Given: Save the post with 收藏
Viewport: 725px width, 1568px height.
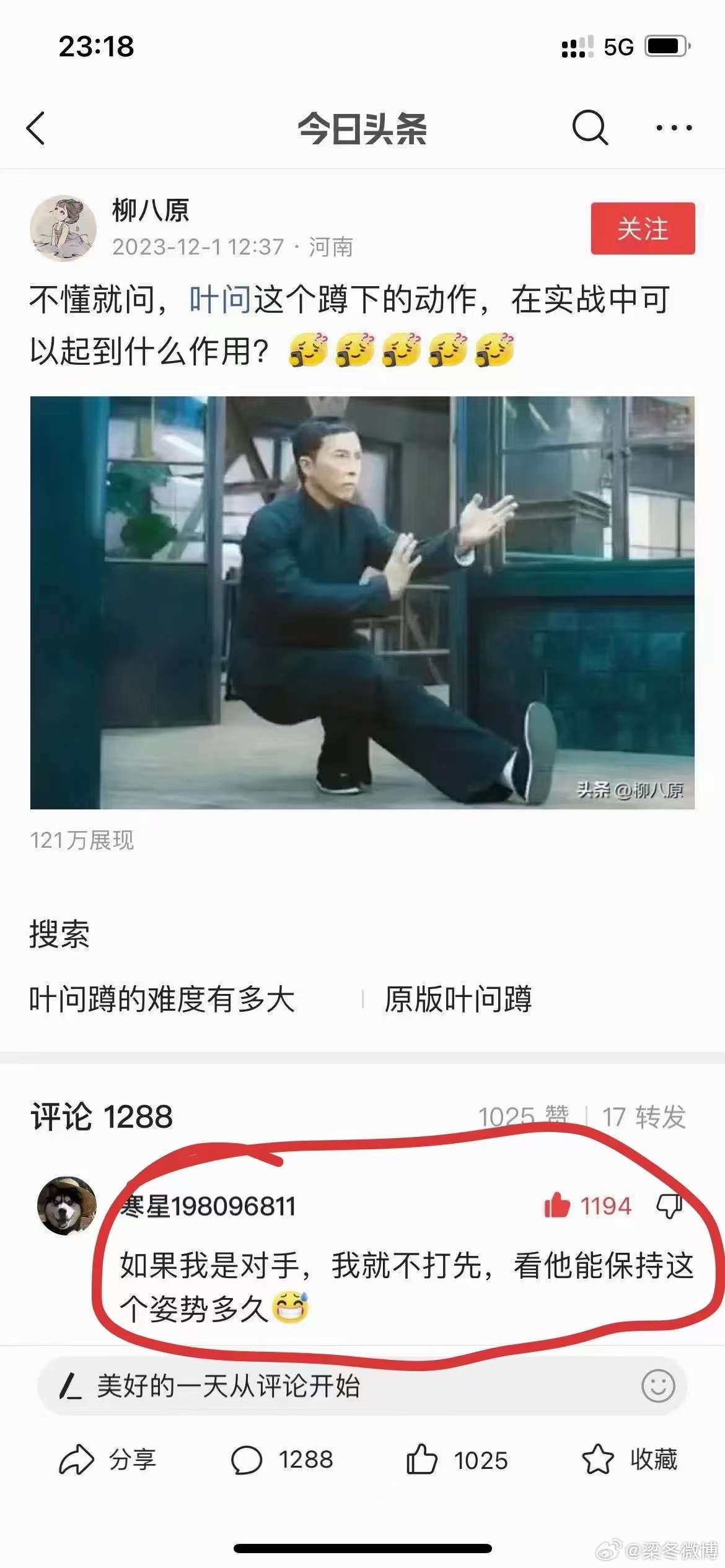Looking at the screenshot, I should pyautogui.click(x=630, y=1460).
